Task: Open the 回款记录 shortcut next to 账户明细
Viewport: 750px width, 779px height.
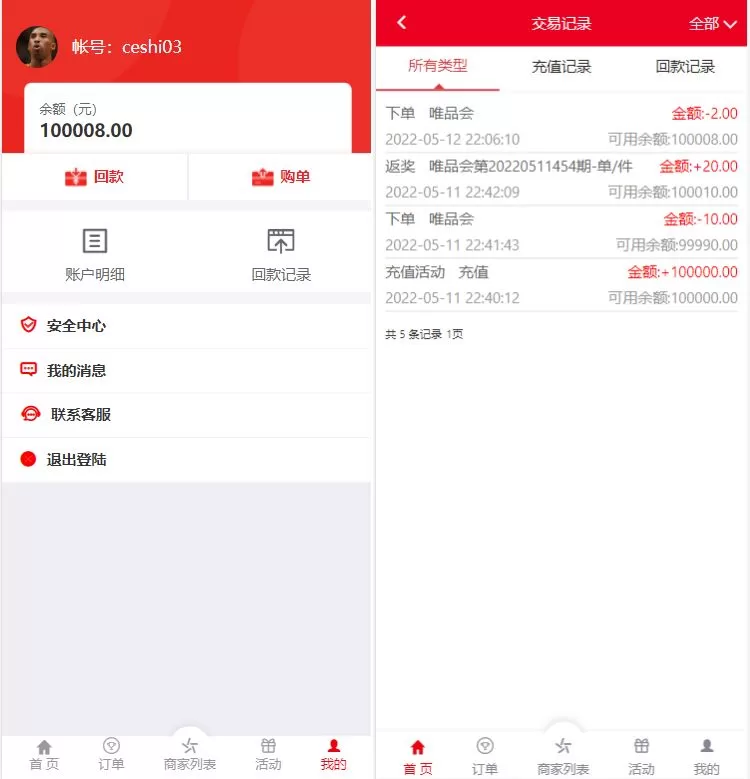Action: [281, 254]
